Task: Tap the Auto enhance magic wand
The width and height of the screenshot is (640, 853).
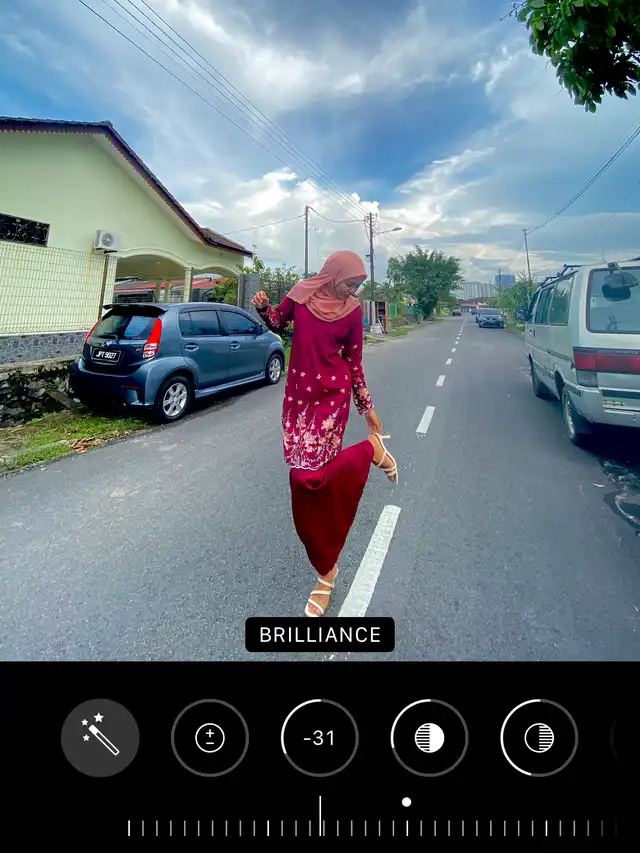Action: (x=100, y=738)
